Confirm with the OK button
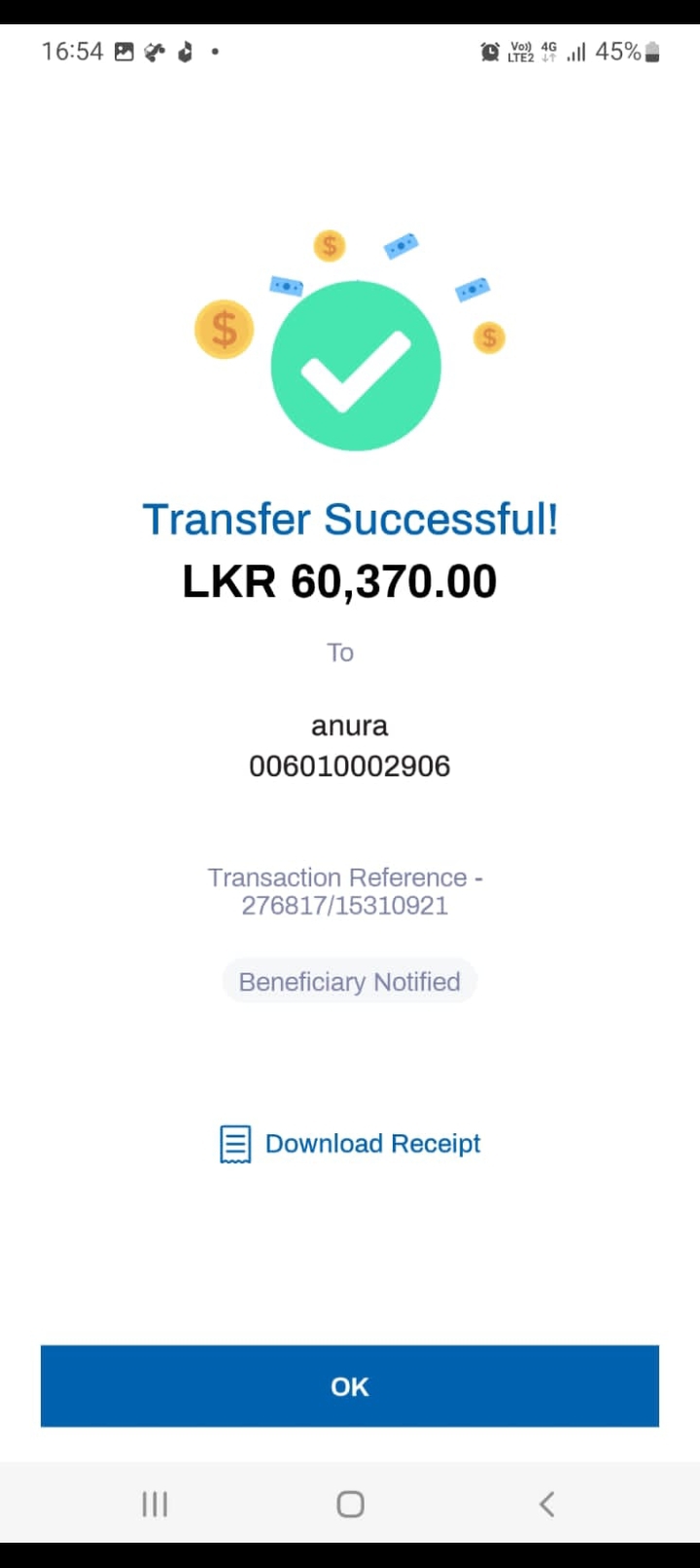Image resolution: width=700 pixels, height=1568 pixels. pos(350,1386)
